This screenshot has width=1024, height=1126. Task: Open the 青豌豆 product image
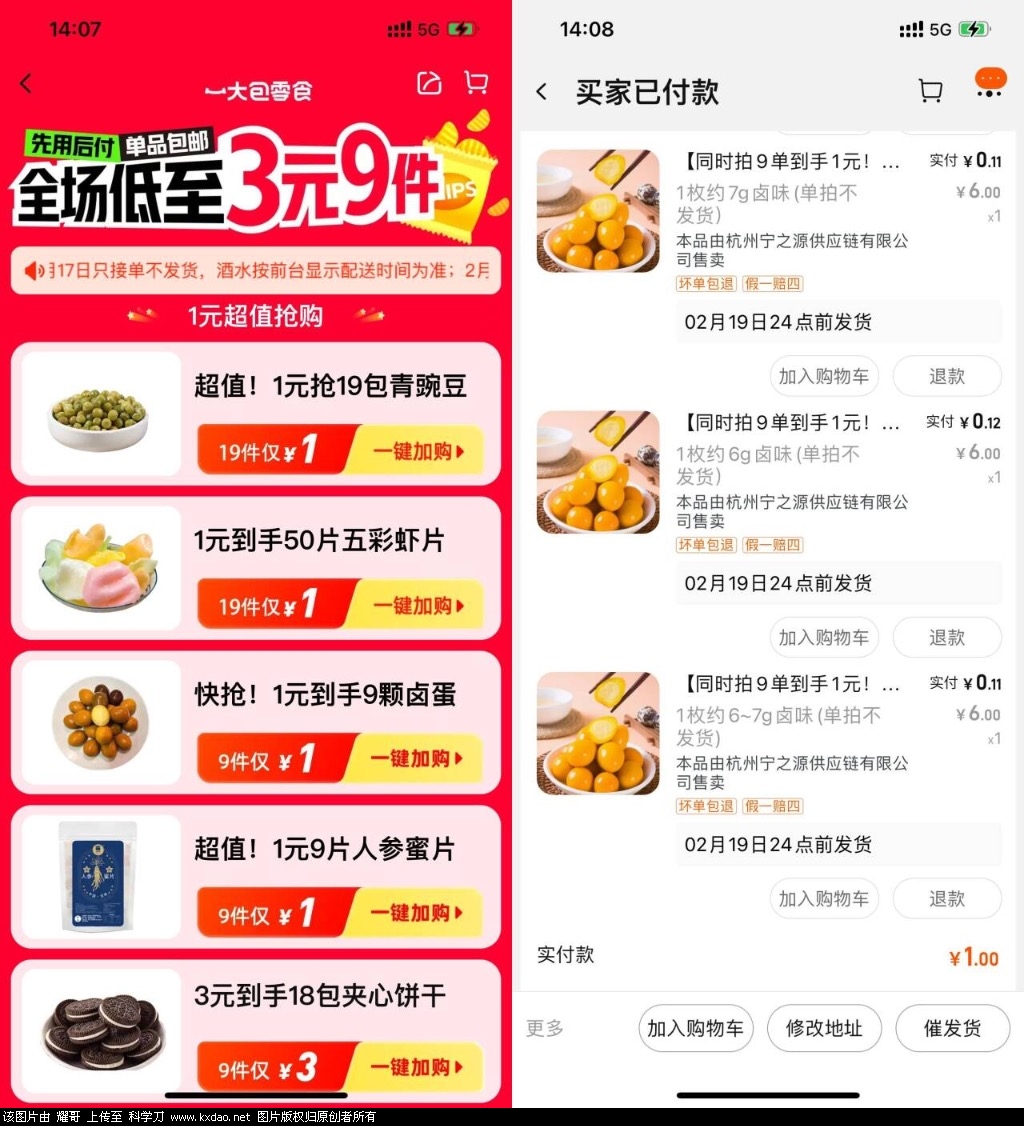[x=99, y=413]
